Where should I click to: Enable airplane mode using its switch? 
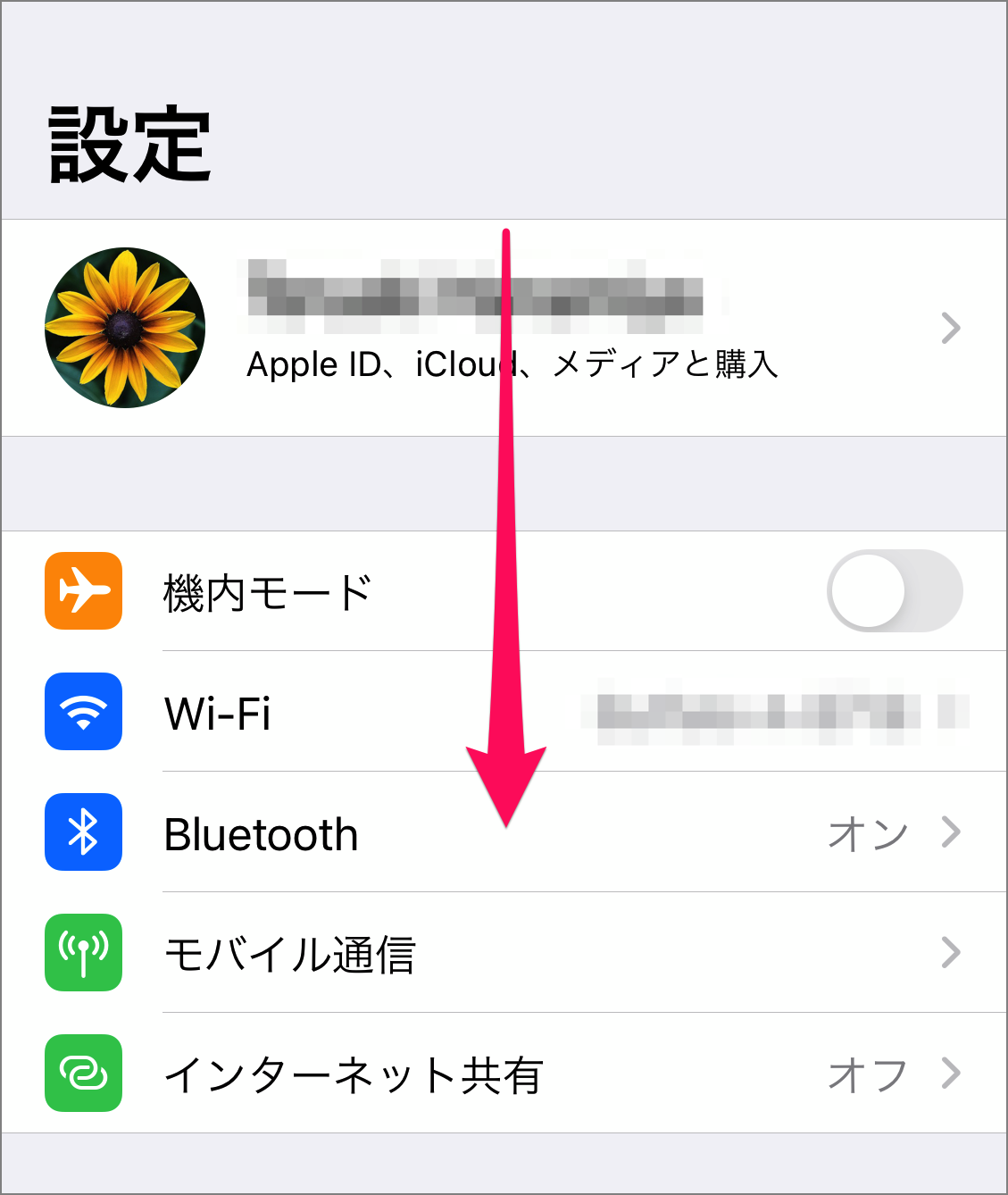point(893,591)
